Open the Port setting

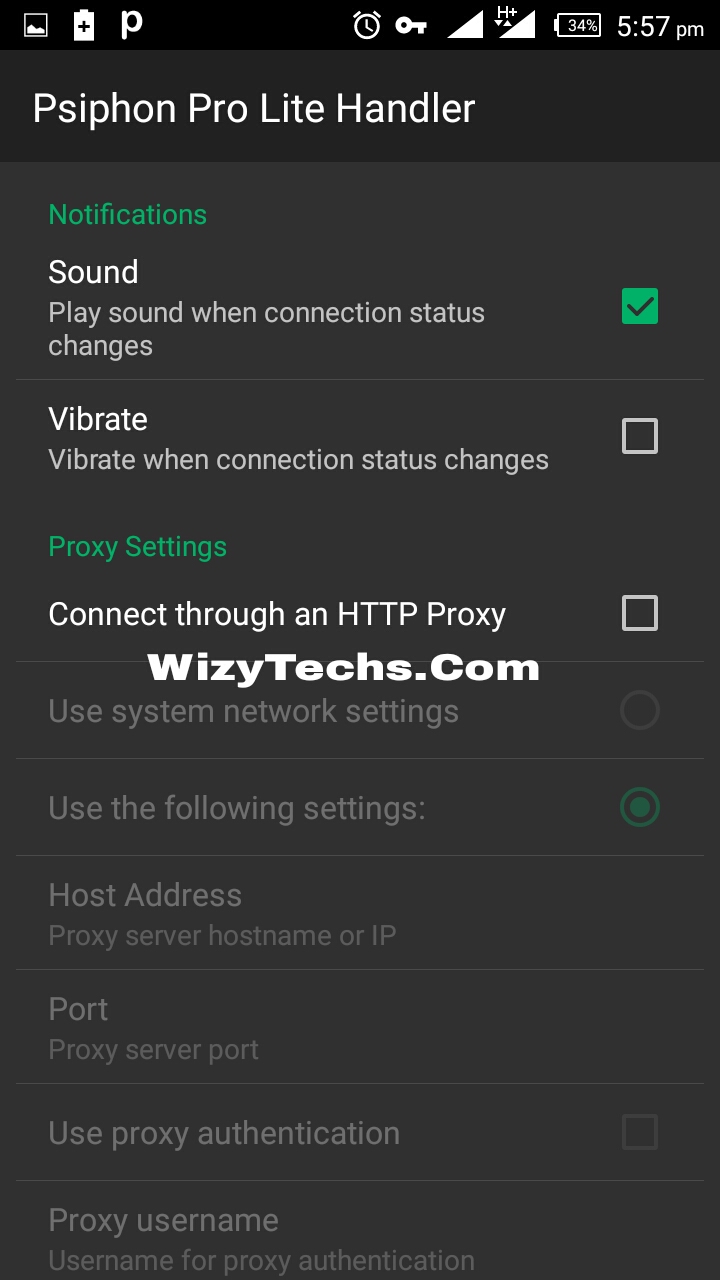[x=154, y=1028]
